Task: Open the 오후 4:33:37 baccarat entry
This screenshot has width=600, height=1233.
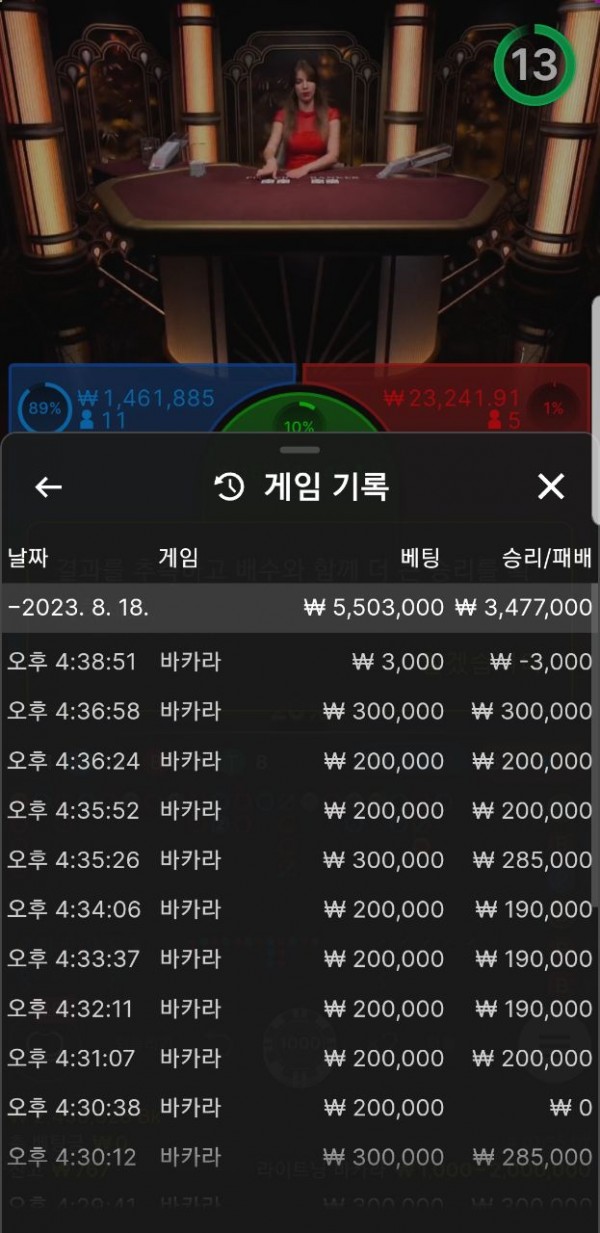Action: (x=300, y=959)
